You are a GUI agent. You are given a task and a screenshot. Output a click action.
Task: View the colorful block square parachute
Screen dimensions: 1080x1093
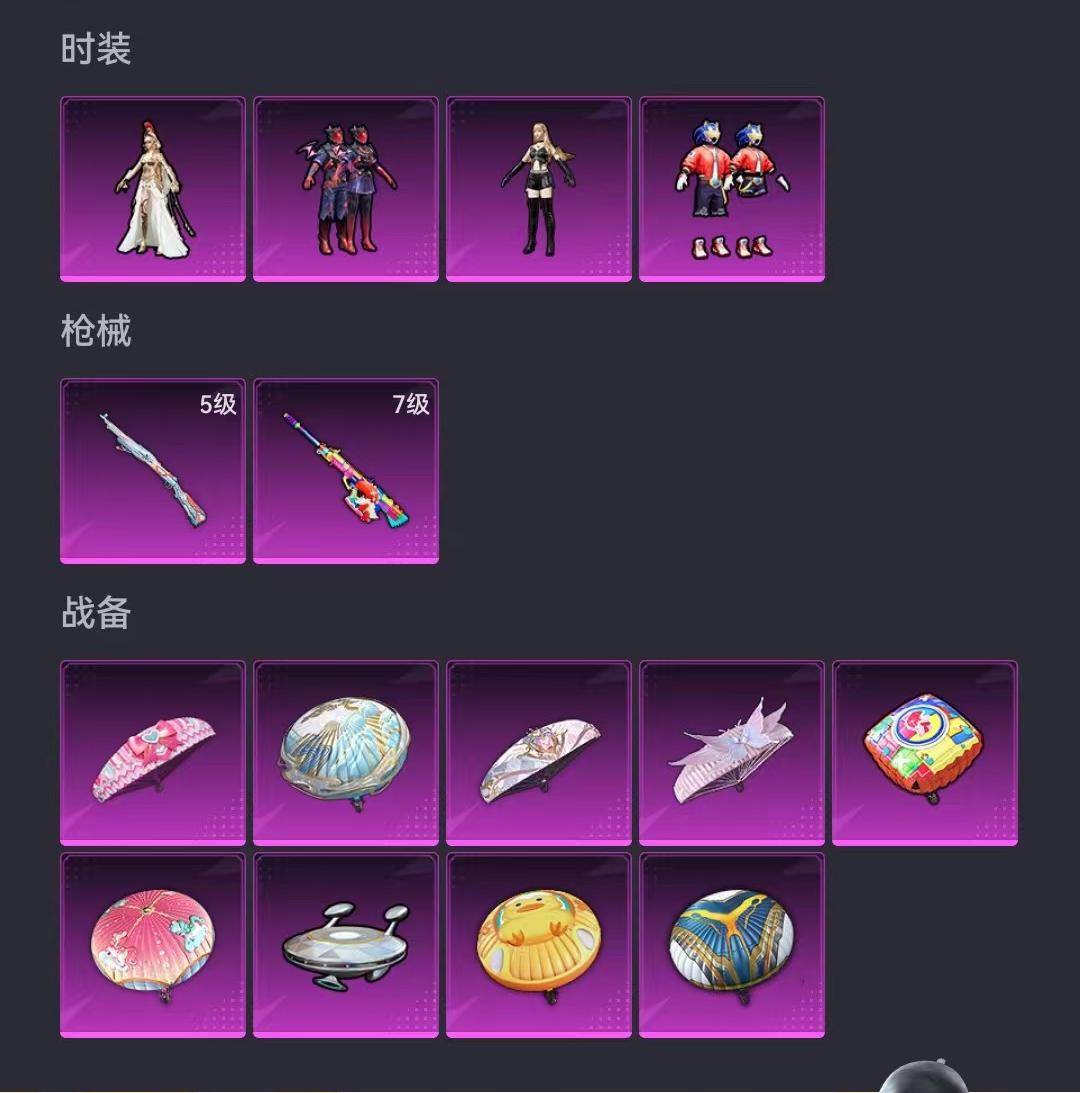[x=925, y=753]
